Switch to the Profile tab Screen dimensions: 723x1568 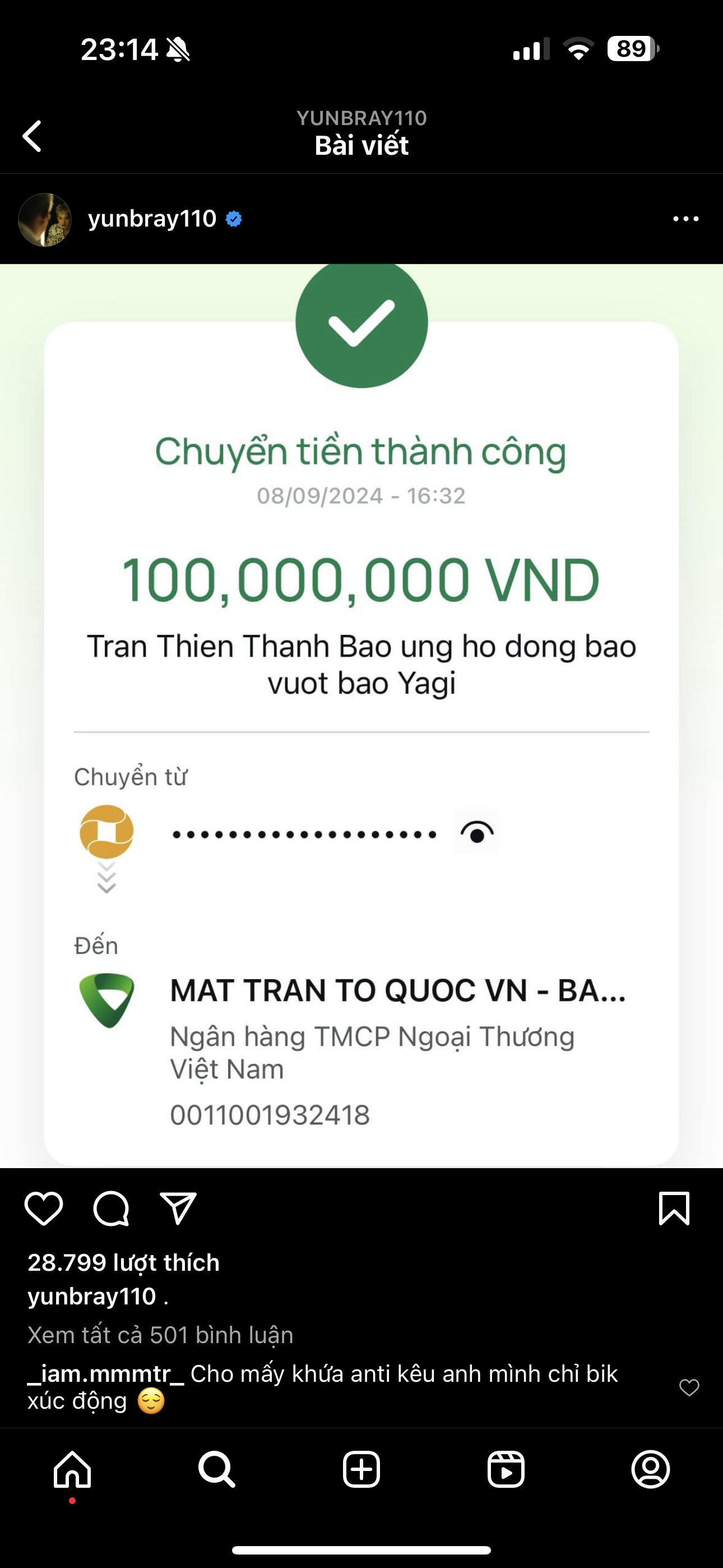coord(651,1469)
